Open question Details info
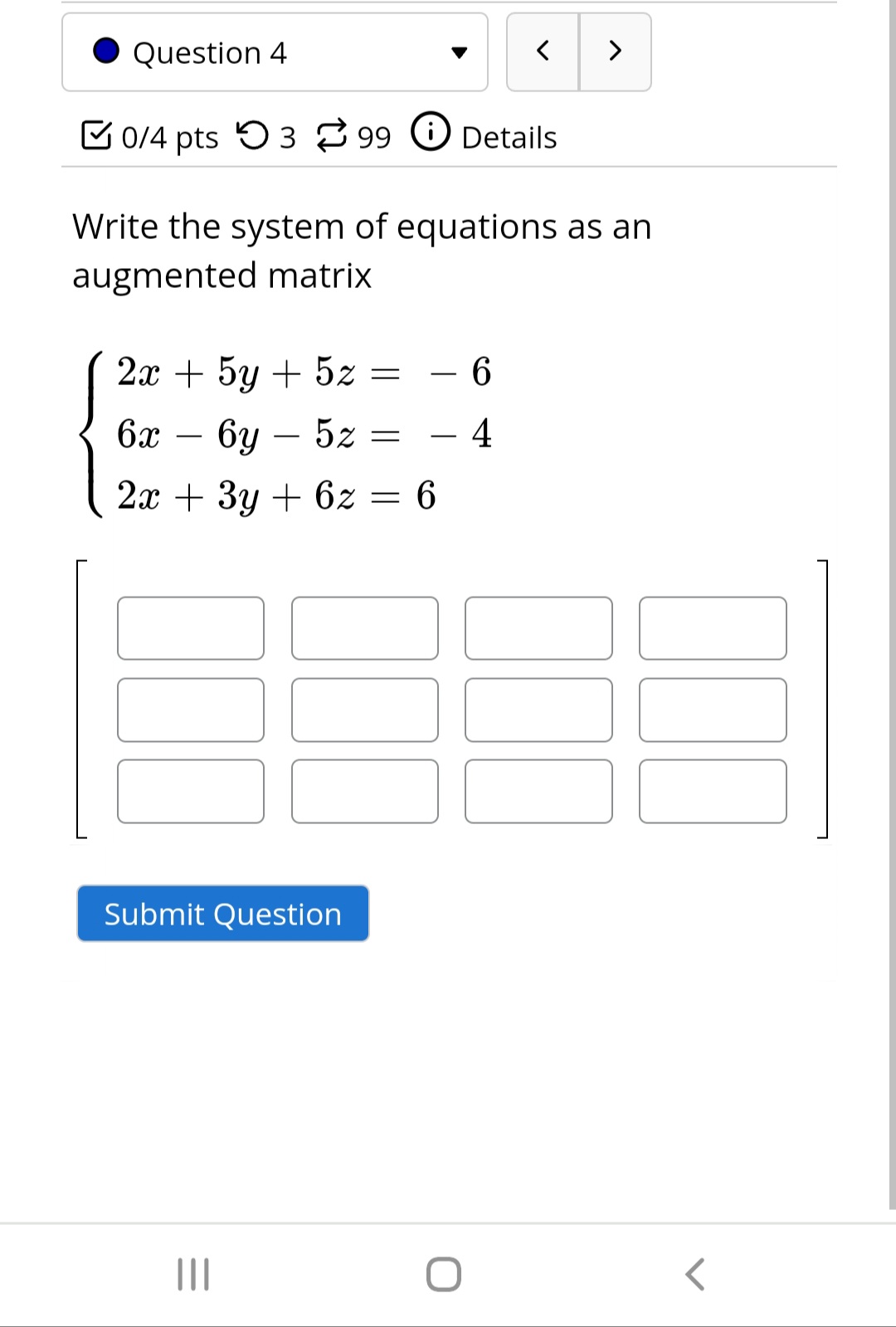Screen dimensions: 896x1327 coord(485,136)
